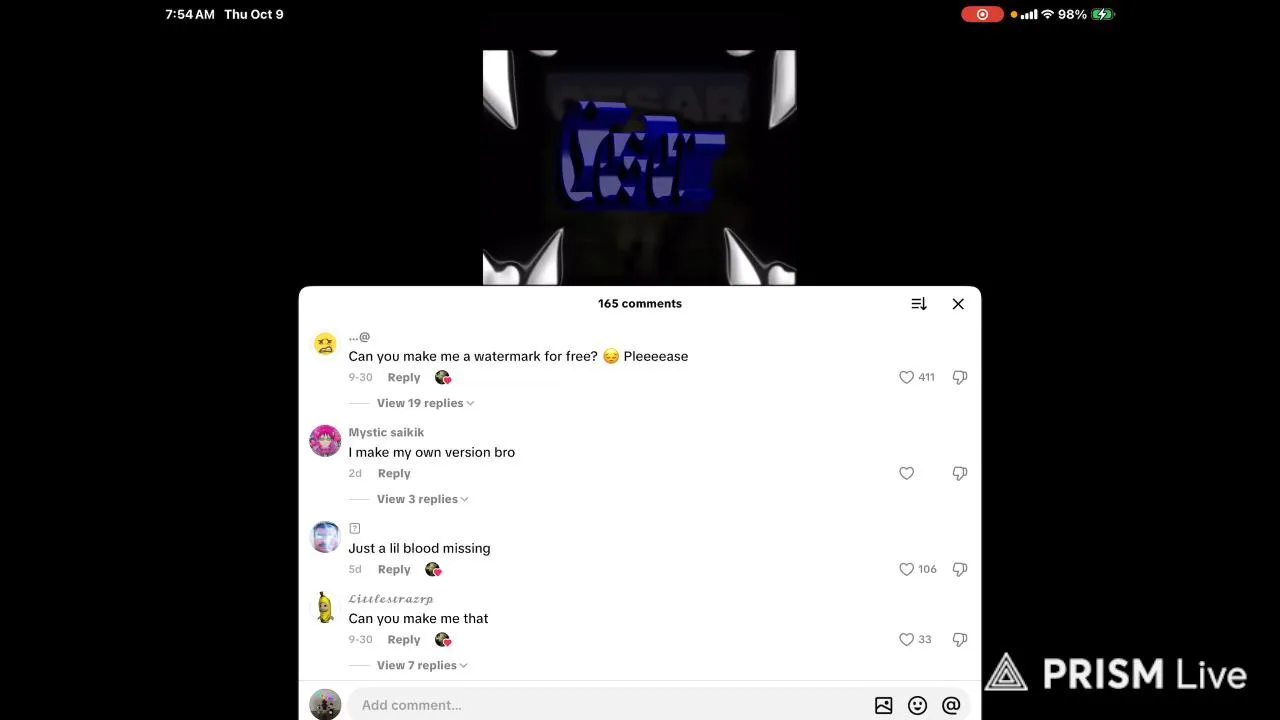The image size is (1280, 720).
Task: Open the emoji picker
Action: tap(917, 705)
